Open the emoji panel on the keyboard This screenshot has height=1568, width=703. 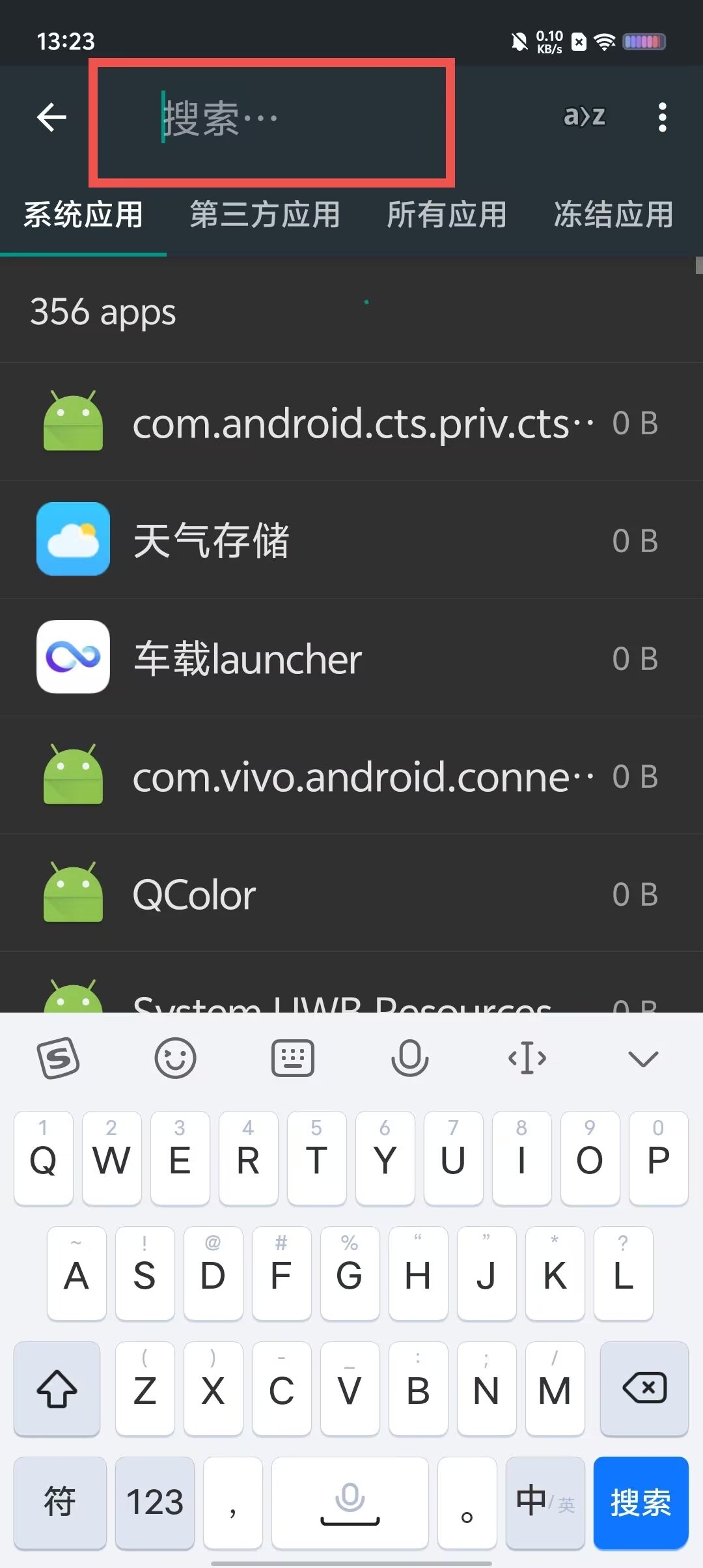175,1058
